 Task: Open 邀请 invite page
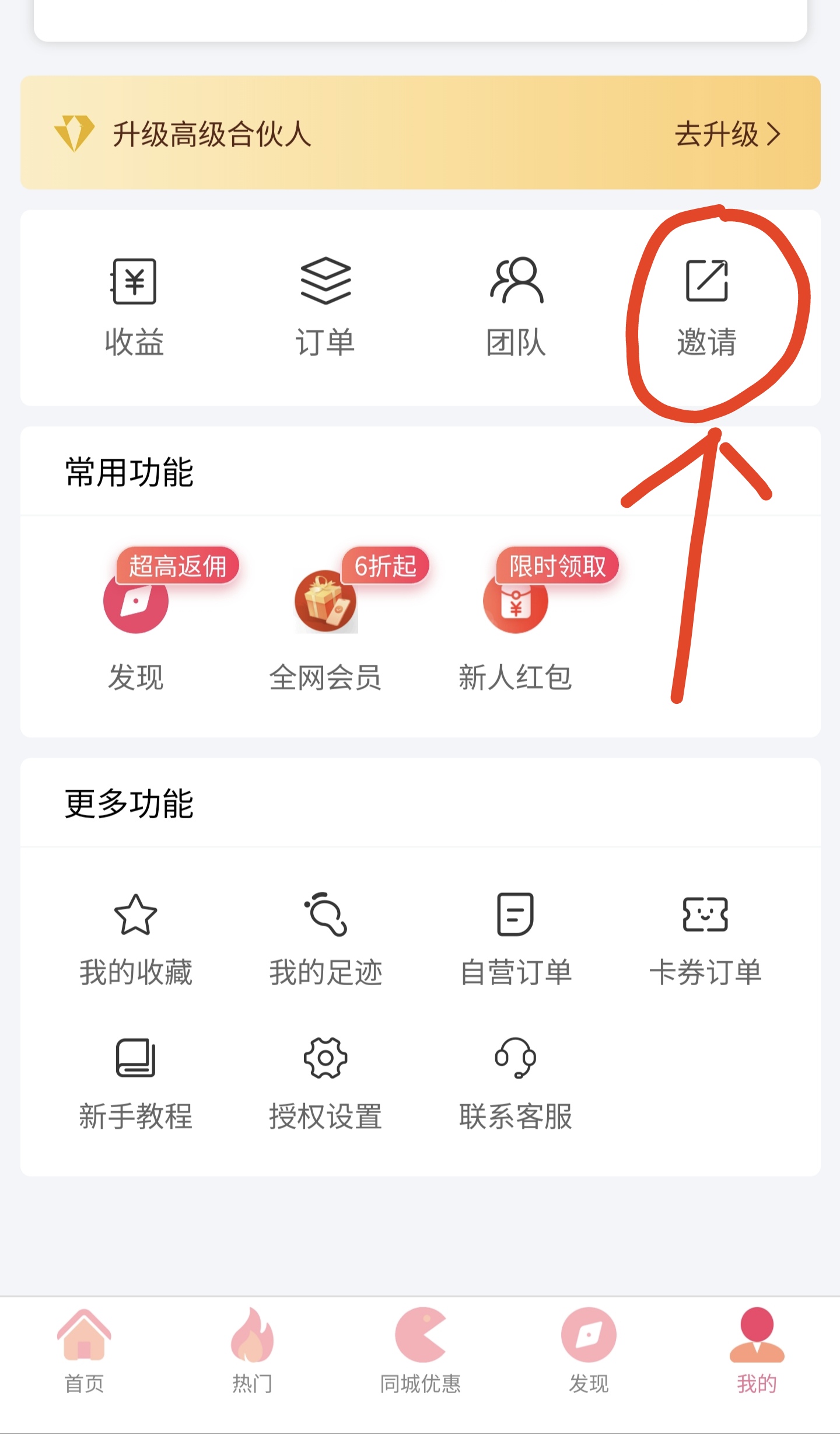coord(706,306)
